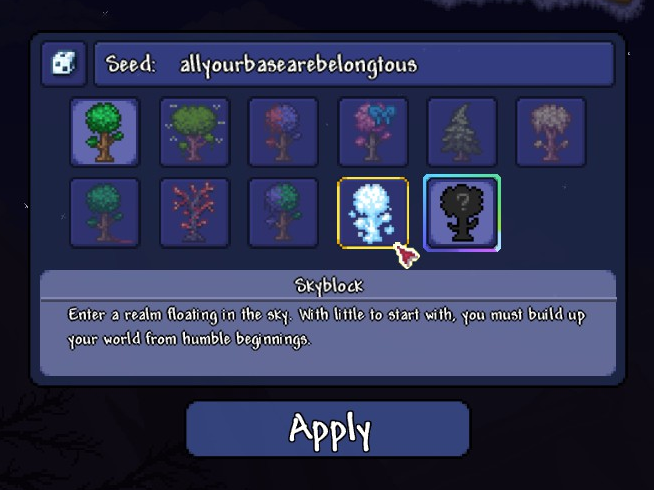Image resolution: width=654 pixels, height=490 pixels.
Task: Pick the pink tree with blue butterfly
Action: 373,132
